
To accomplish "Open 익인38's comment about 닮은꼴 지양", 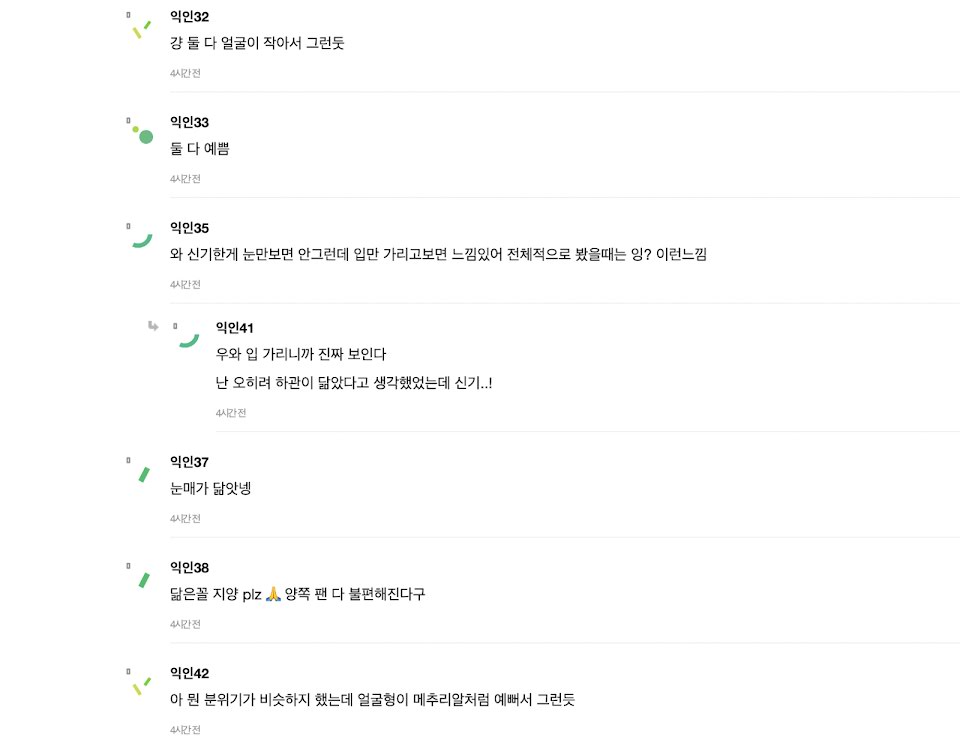I will tap(297, 594).
